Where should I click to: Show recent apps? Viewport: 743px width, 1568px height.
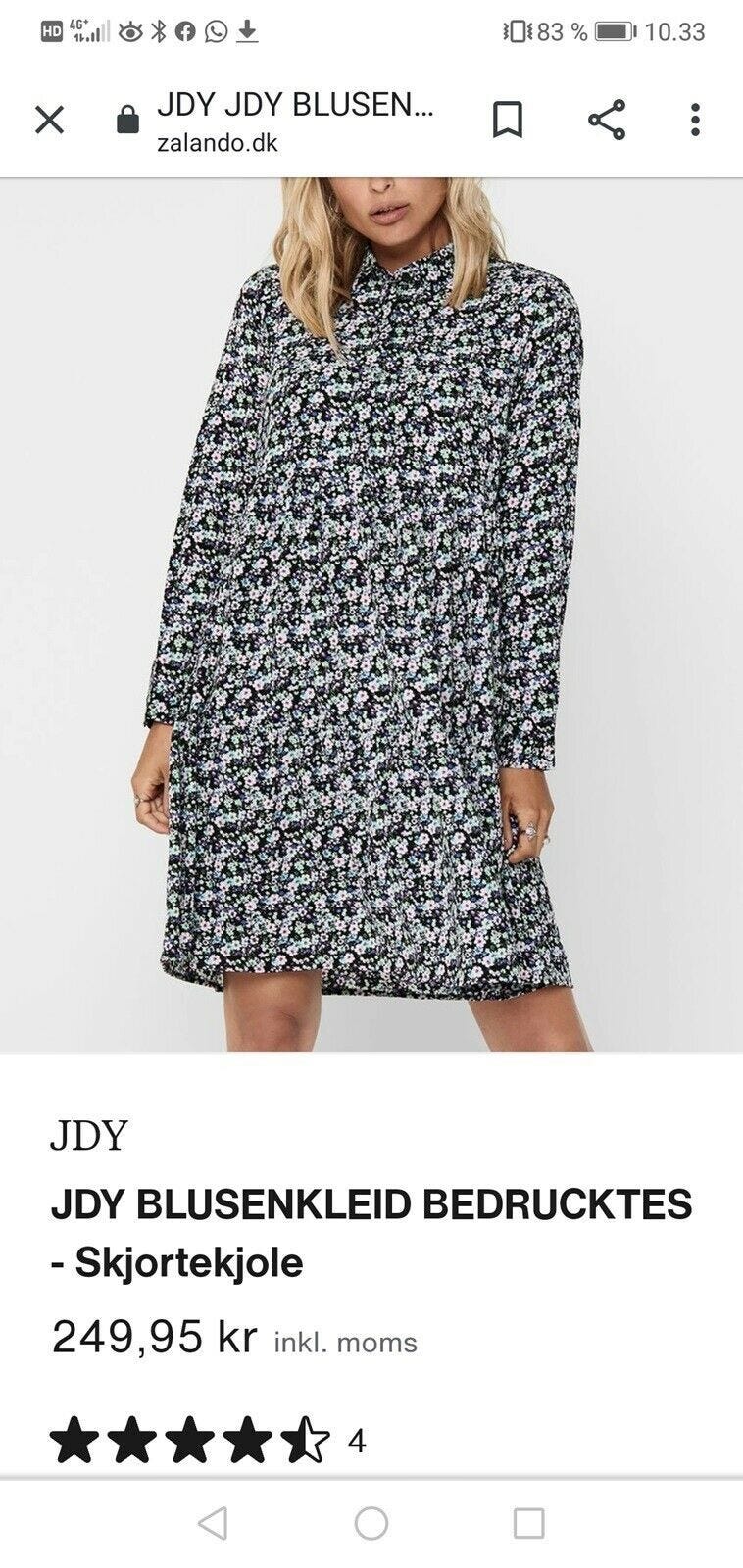coord(528,1523)
